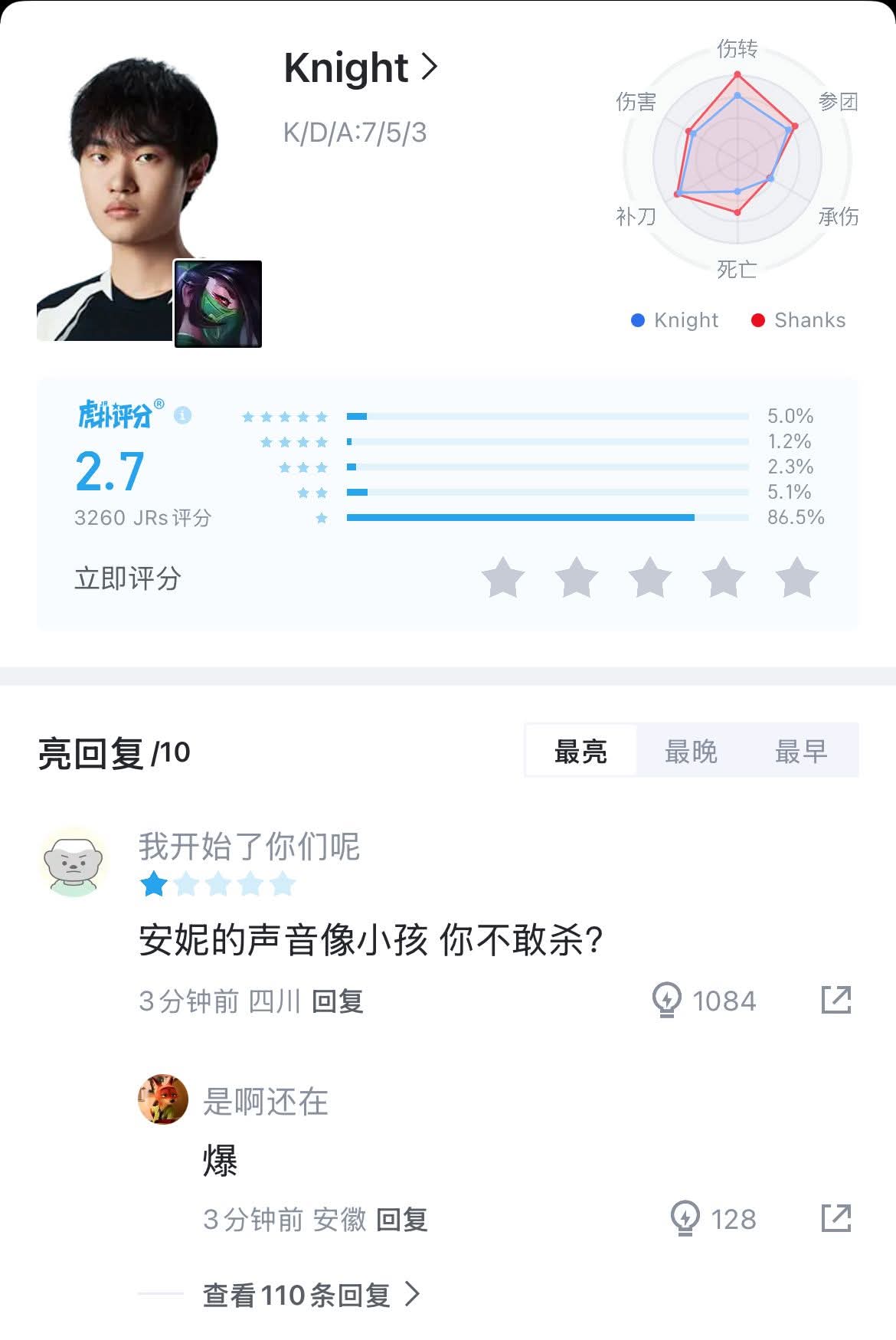Light up the reply with 128 likes

click(x=685, y=1218)
